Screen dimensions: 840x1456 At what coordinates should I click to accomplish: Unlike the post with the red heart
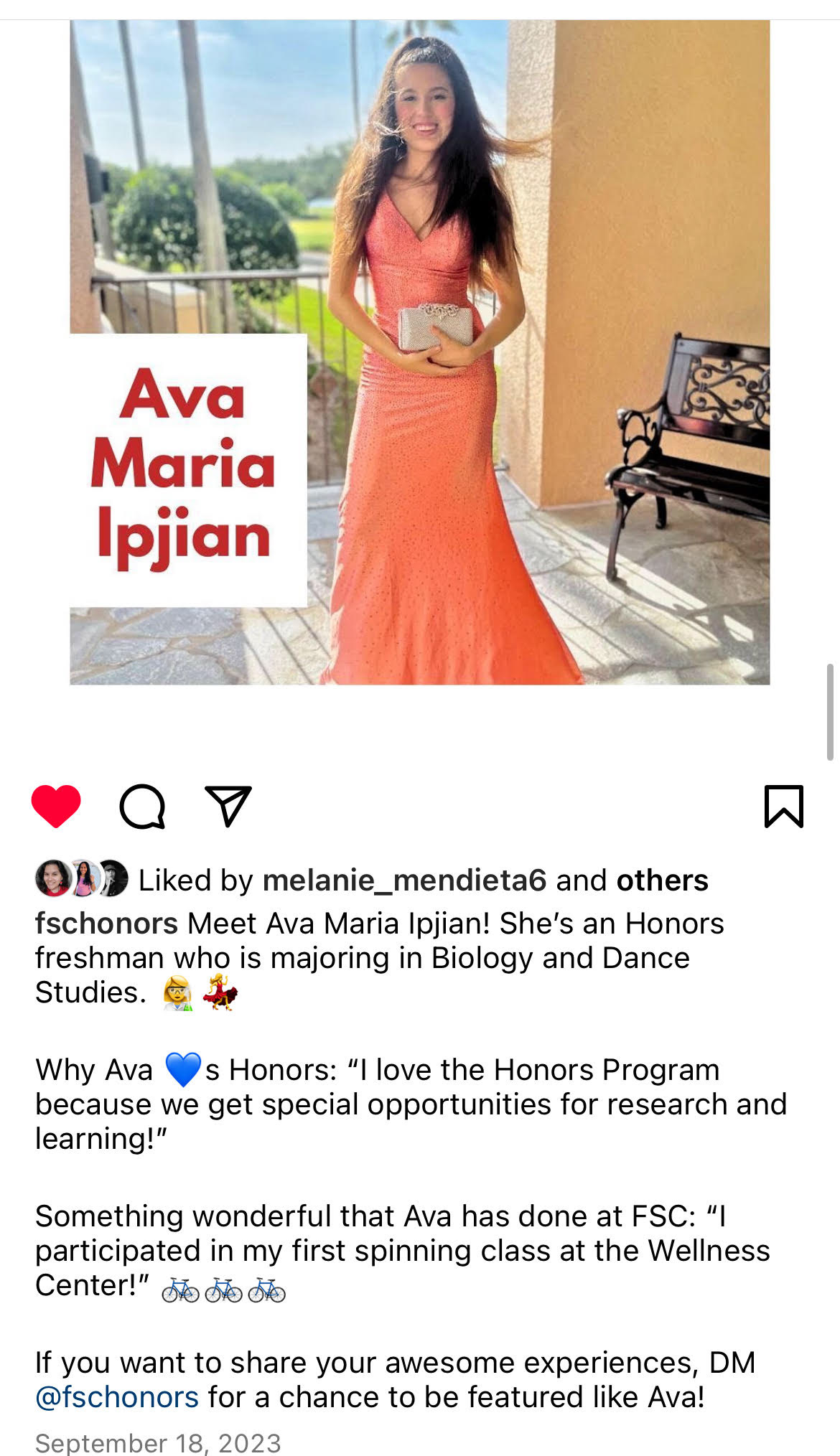[56, 806]
